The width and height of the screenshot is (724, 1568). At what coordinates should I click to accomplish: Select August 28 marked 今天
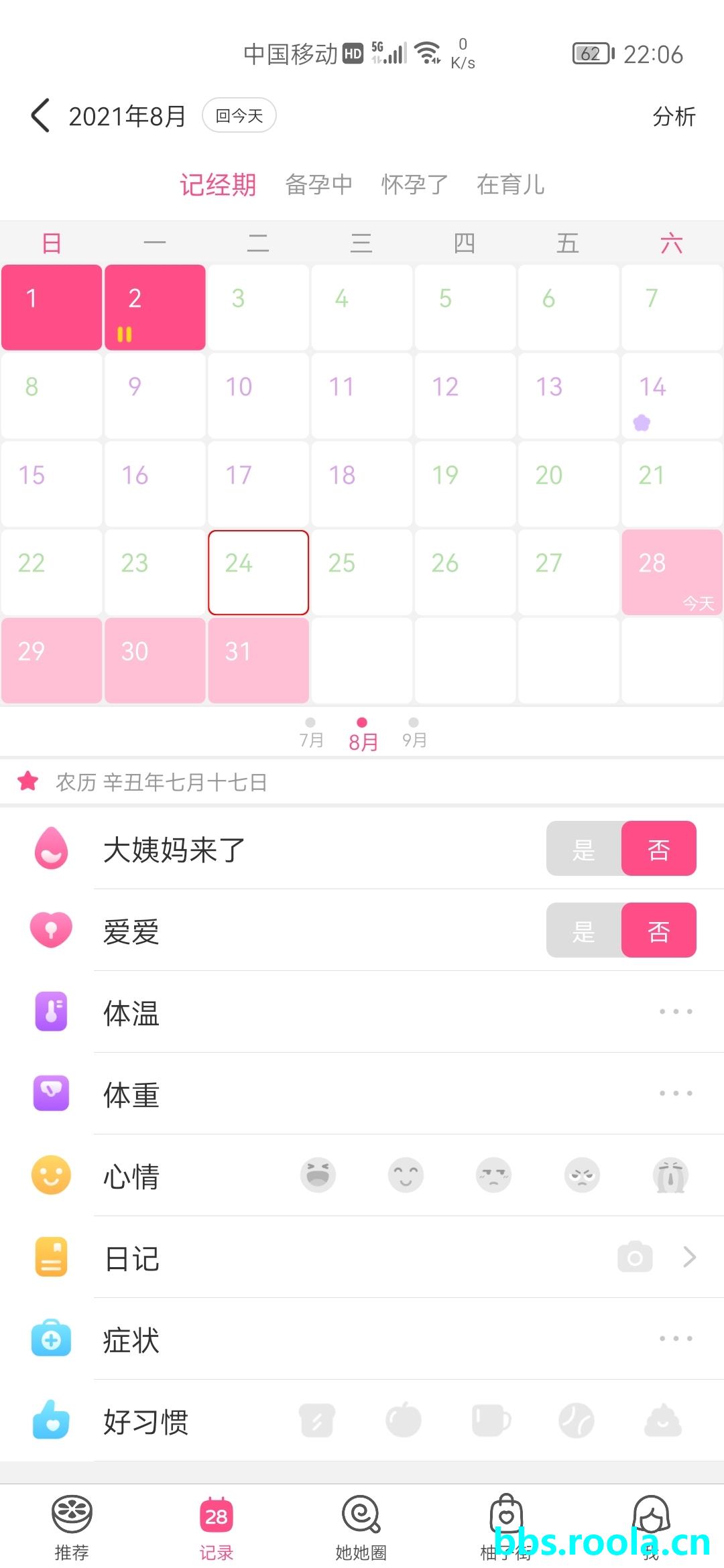pos(671,572)
